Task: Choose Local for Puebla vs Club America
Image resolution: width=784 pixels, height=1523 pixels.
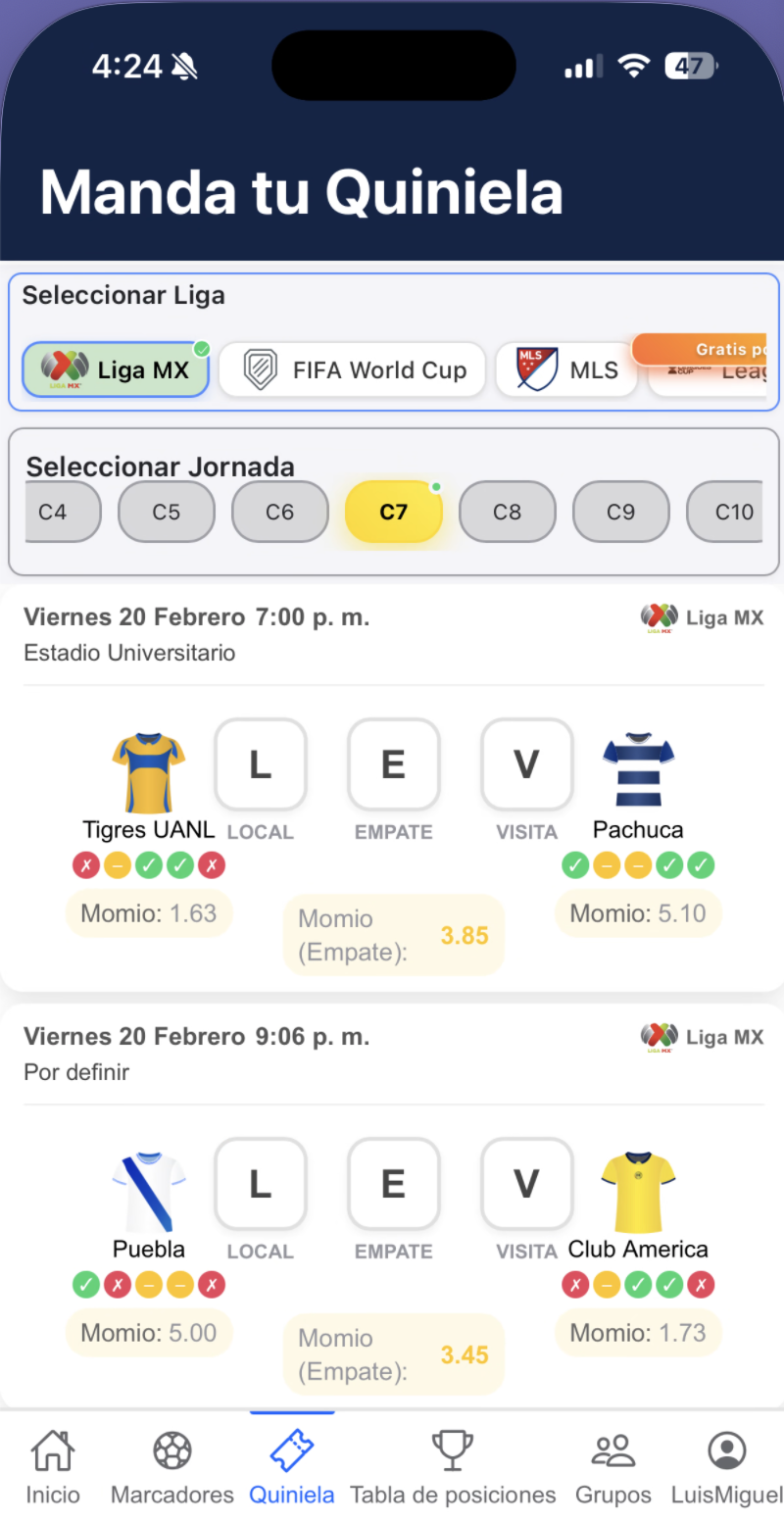Action: pos(260,1184)
